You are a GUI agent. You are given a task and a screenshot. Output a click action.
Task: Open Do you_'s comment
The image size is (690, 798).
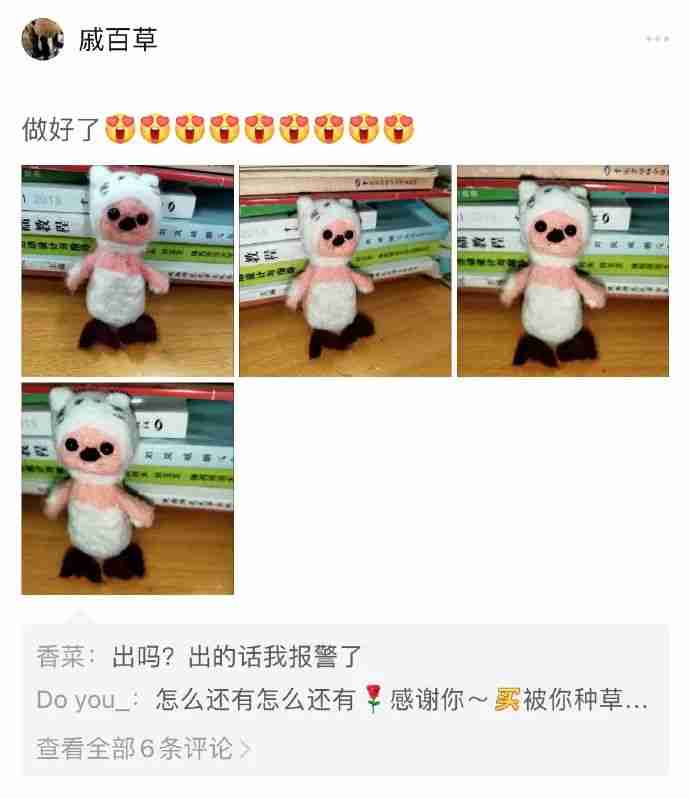(342, 700)
